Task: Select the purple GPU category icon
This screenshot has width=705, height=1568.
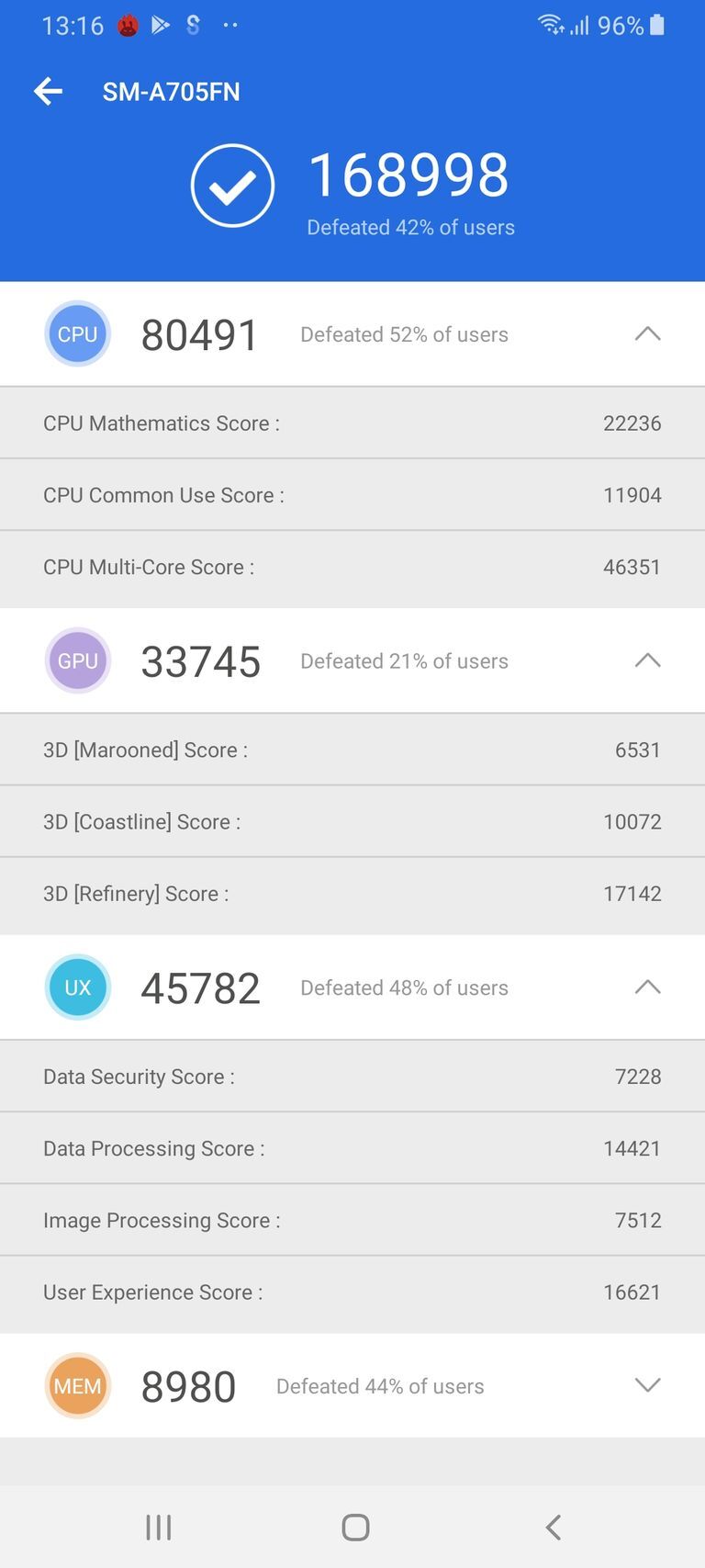Action: click(77, 660)
